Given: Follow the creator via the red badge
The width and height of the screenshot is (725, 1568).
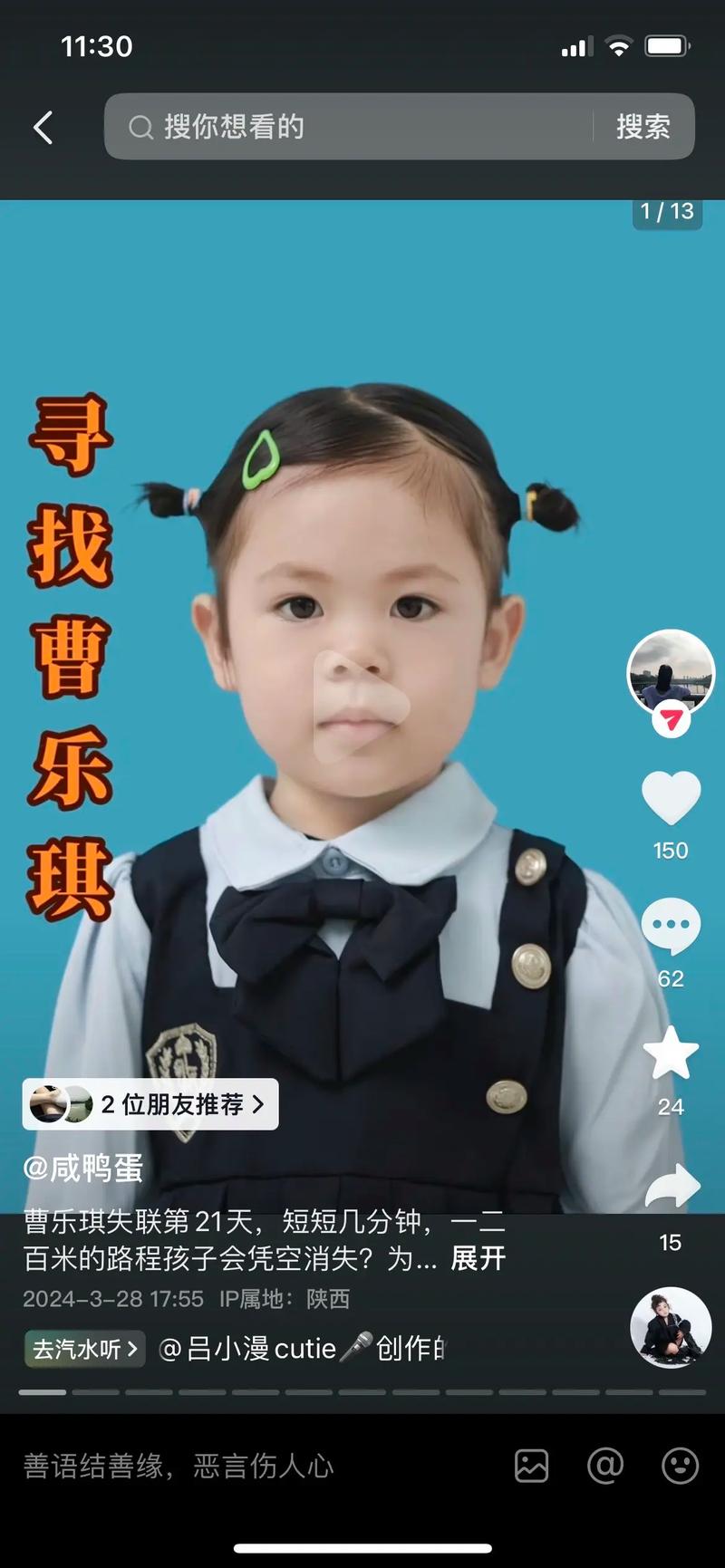Looking at the screenshot, I should click(x=672, y=721).
